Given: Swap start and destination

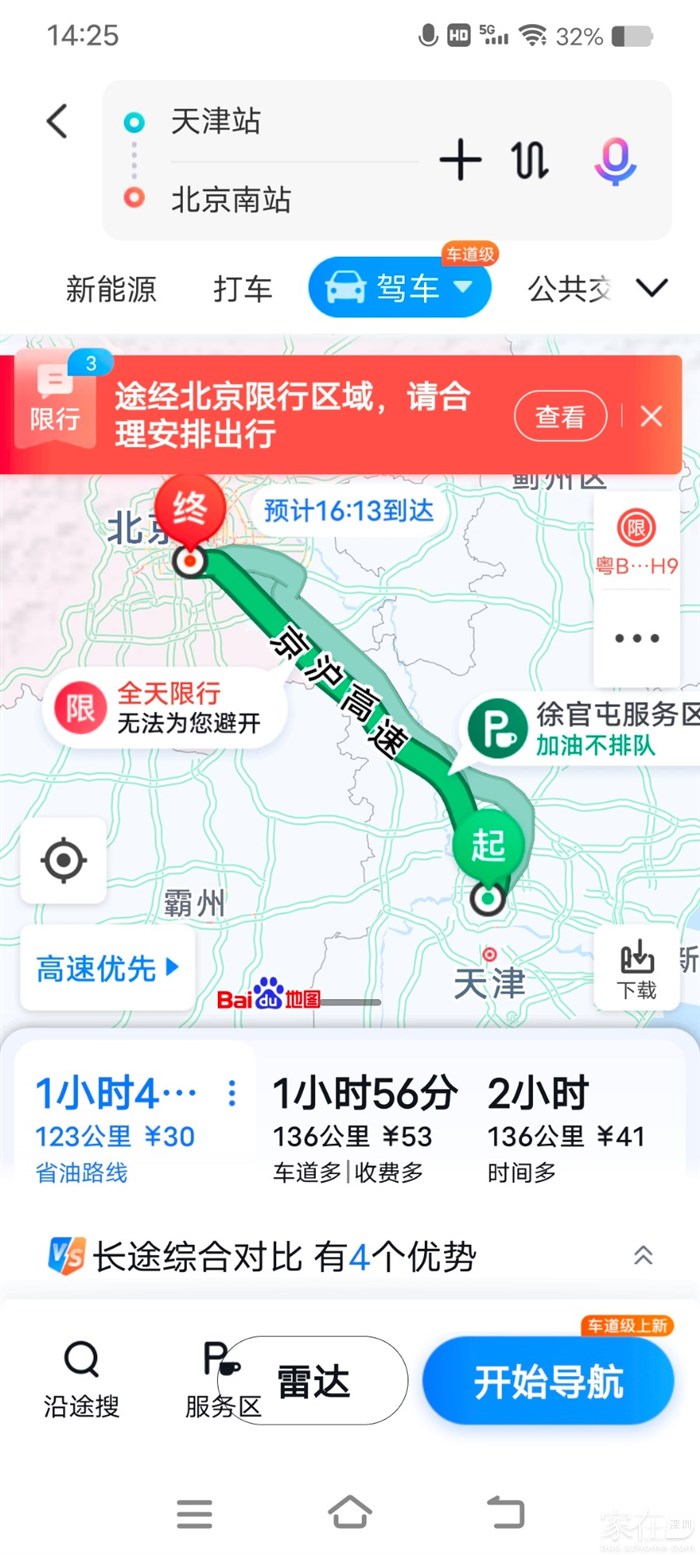Looking at the screenshot, I should point(530,160).
